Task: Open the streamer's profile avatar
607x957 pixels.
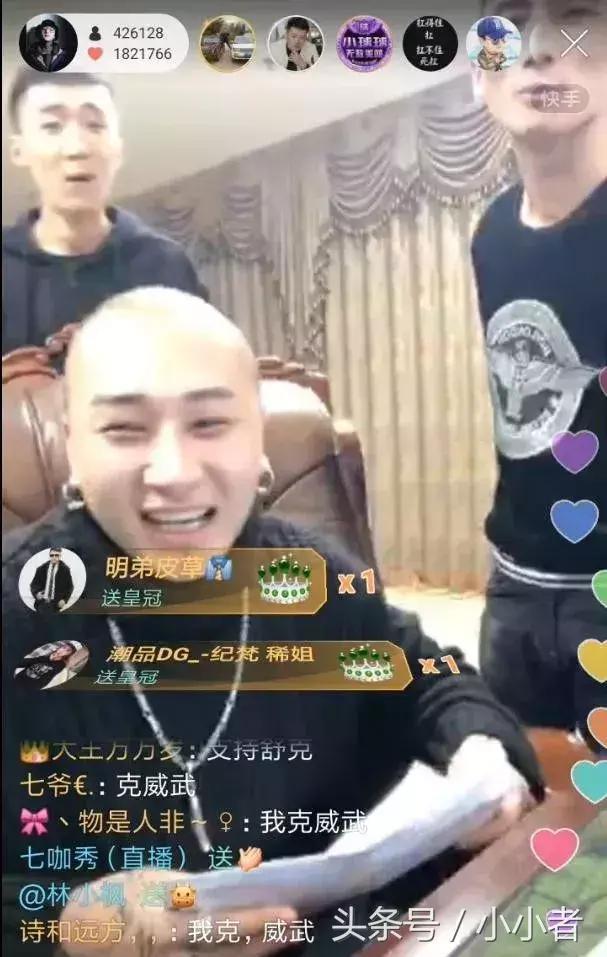Action: 47,43
